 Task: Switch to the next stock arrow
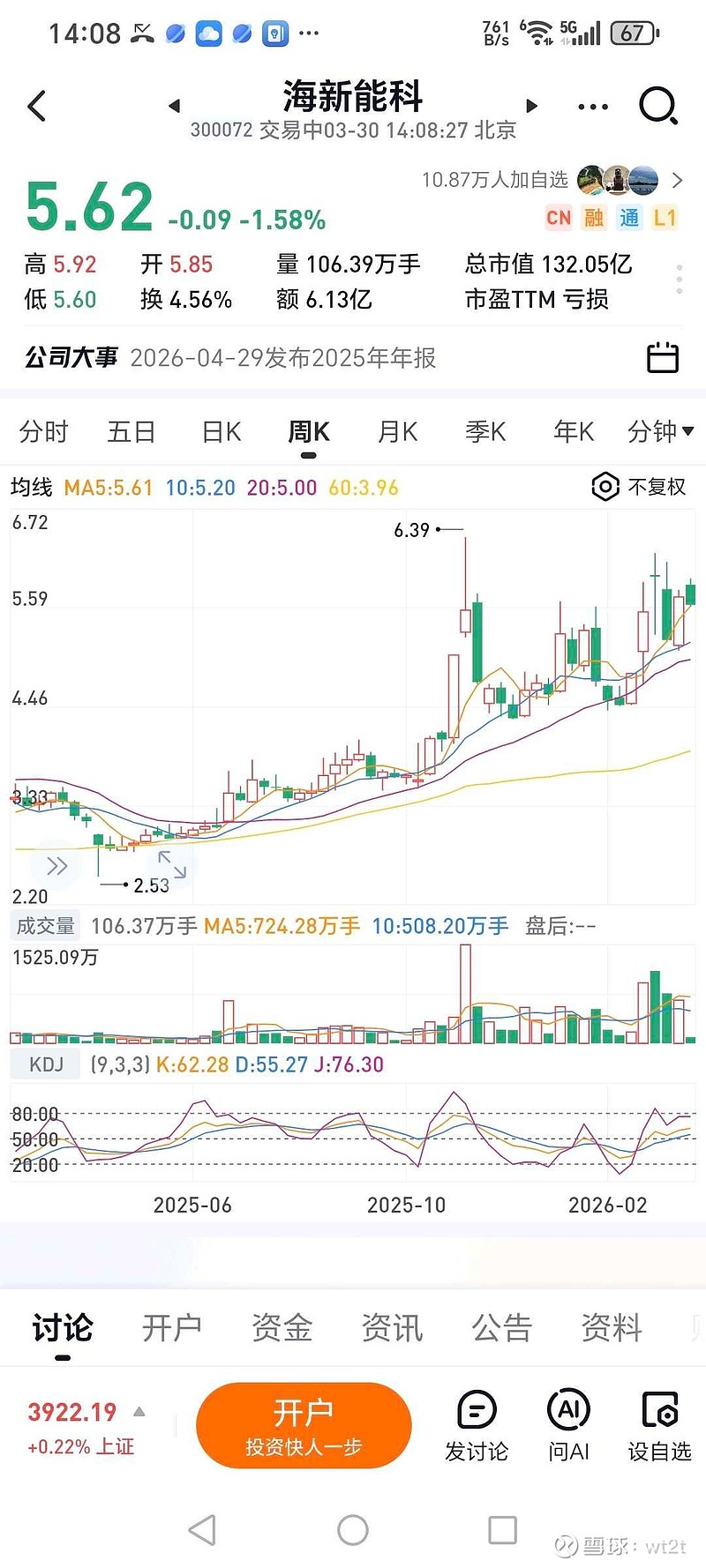coord(531,106)
